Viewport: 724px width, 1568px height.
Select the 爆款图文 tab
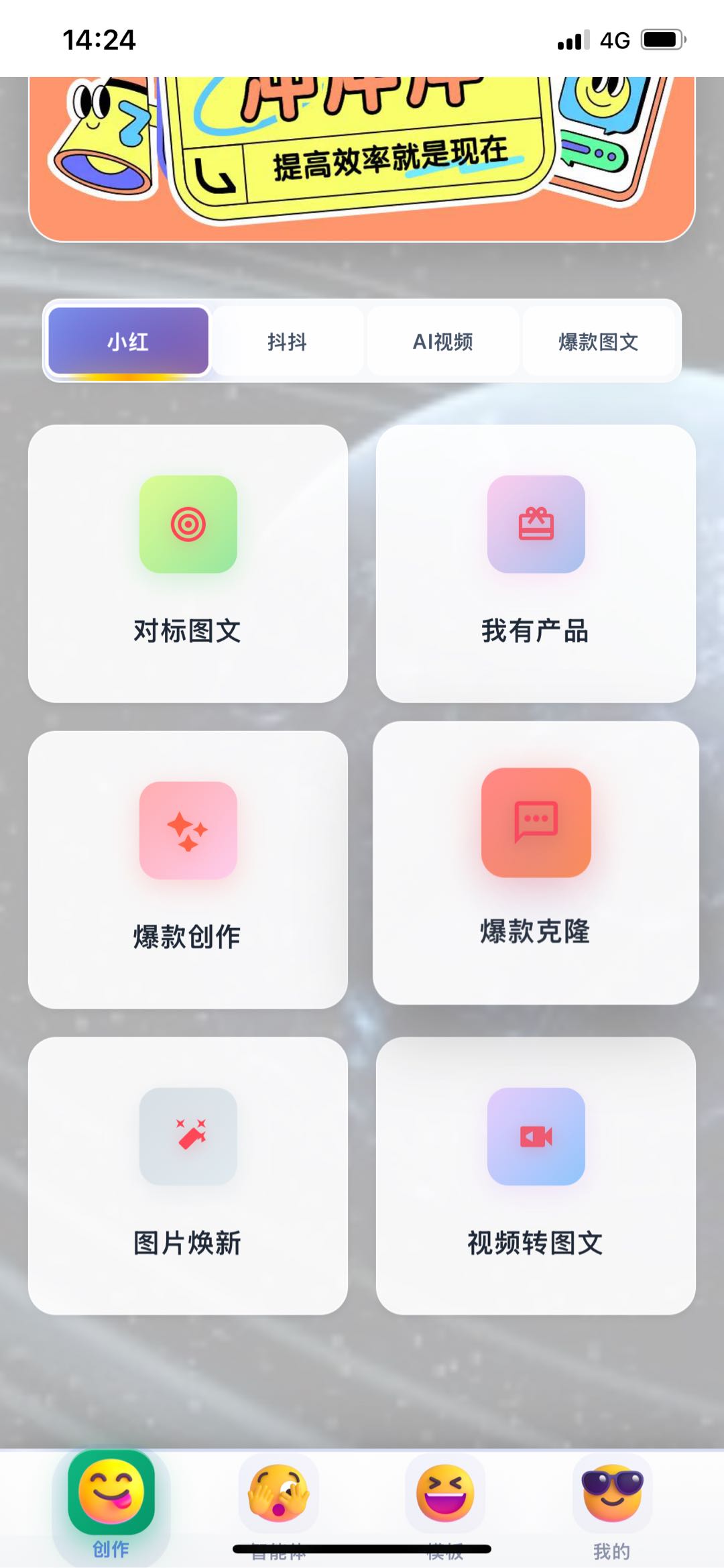(599, 342)
